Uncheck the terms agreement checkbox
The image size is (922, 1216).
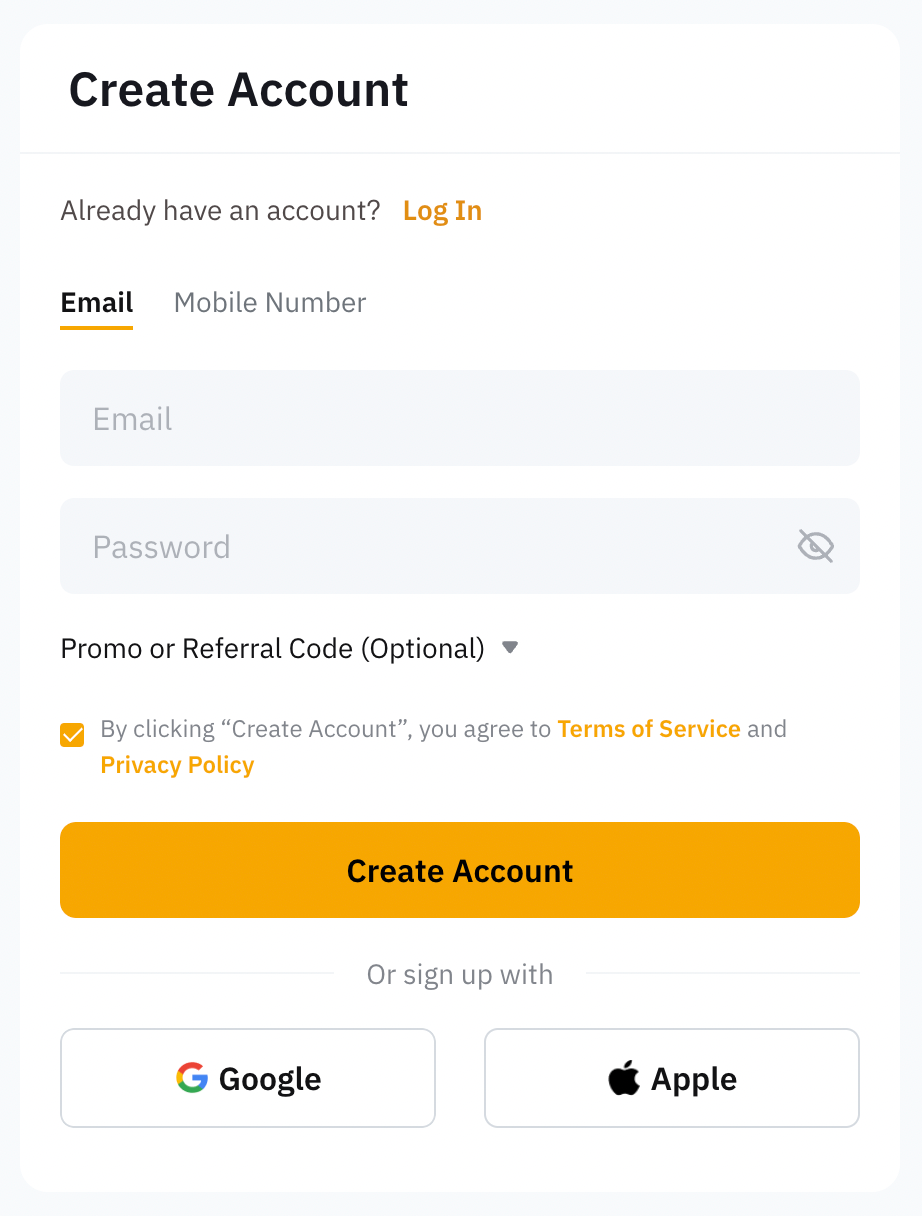[x=72, y=735]
